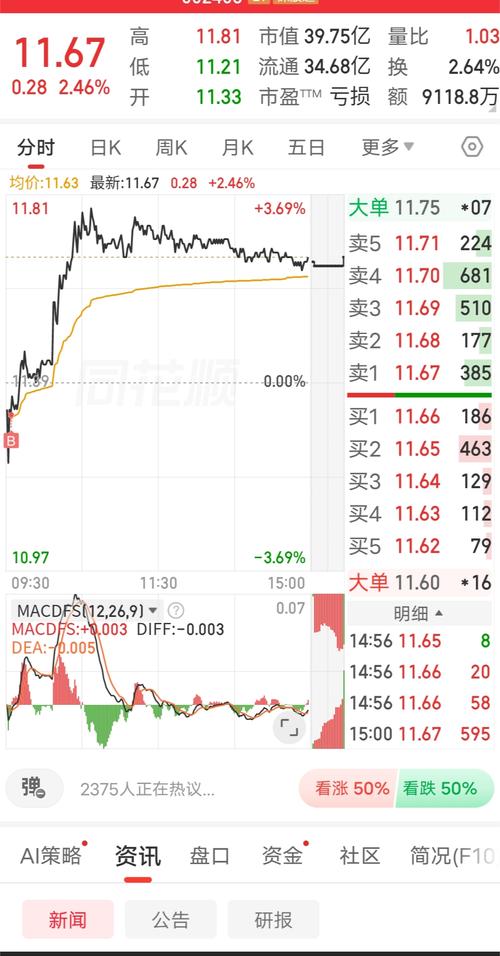
Task: Open the 2375人正在热议 discussion input
Action: tap(147, 790)
